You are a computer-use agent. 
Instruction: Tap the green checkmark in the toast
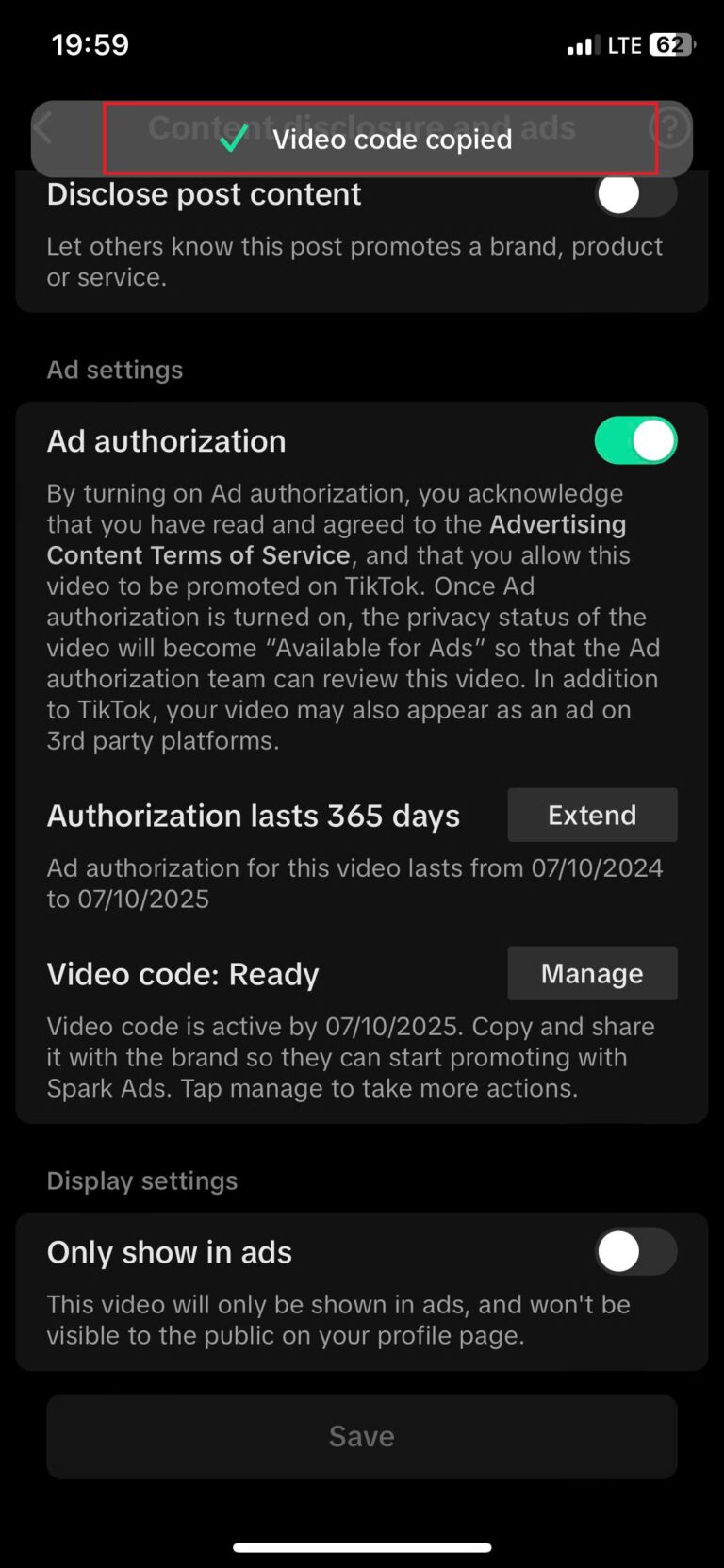pos(232,140)
